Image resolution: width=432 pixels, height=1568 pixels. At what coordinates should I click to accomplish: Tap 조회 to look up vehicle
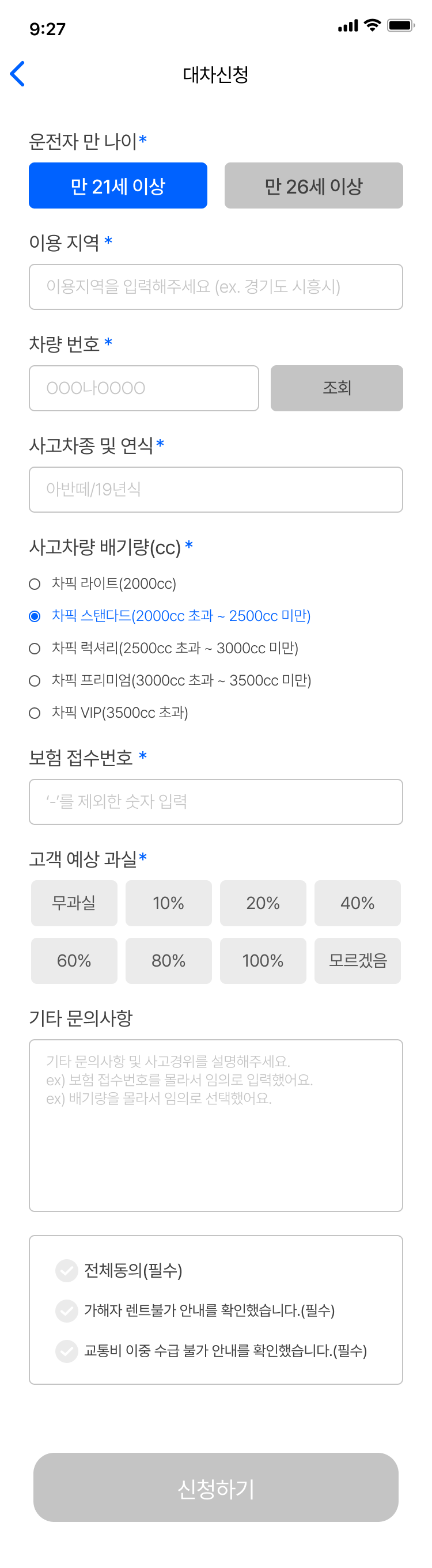[x=336, y=388]
